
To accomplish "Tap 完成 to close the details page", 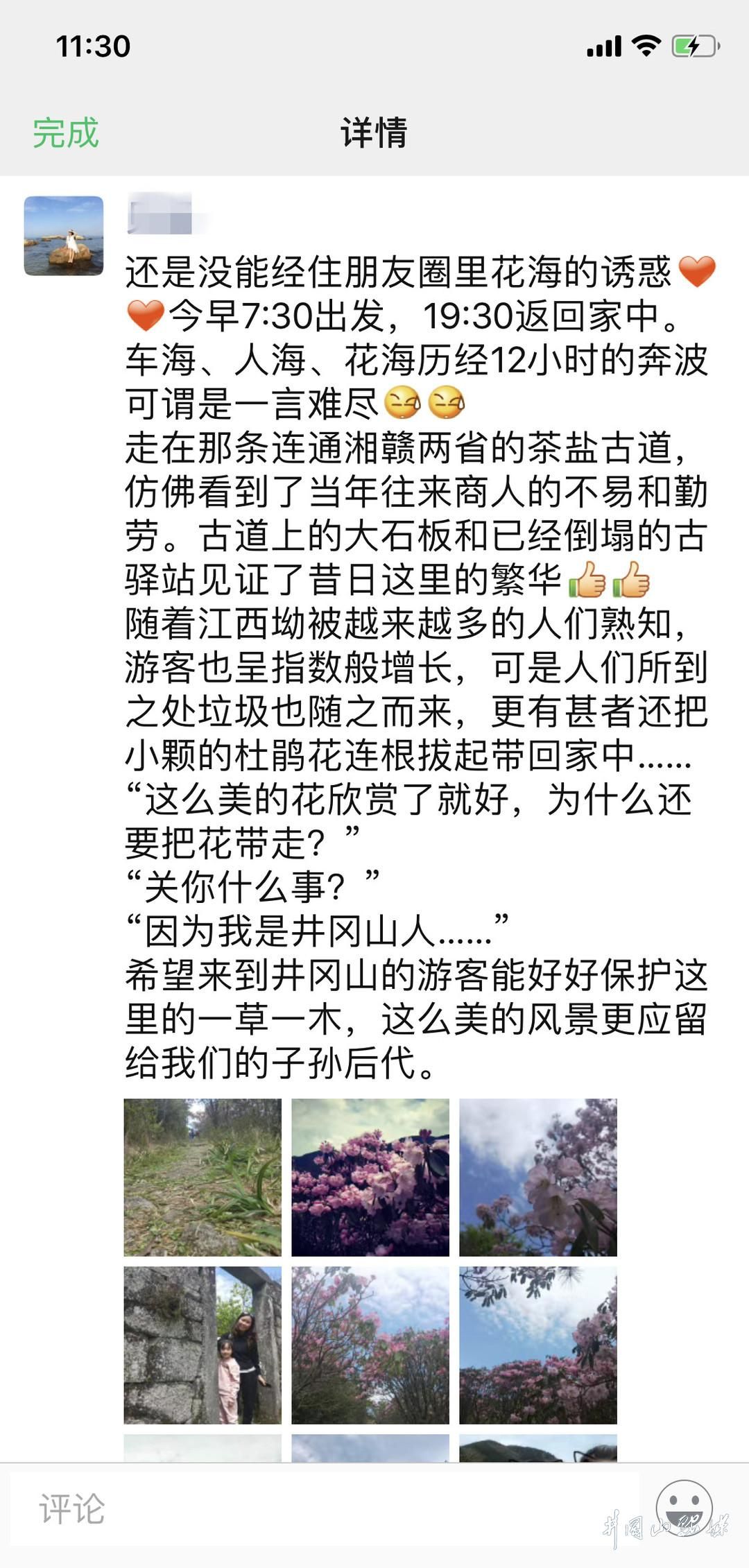I will click(66, 132).
